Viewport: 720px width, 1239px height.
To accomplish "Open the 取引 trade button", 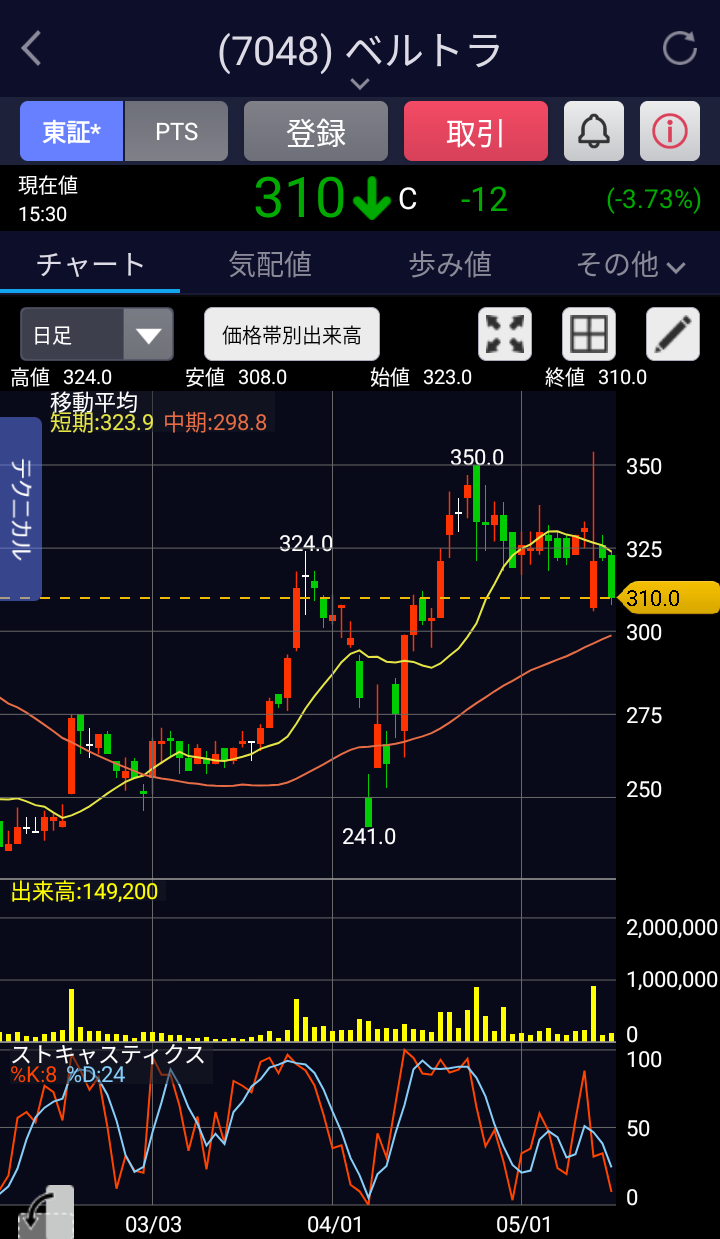I will click(476, 131).
